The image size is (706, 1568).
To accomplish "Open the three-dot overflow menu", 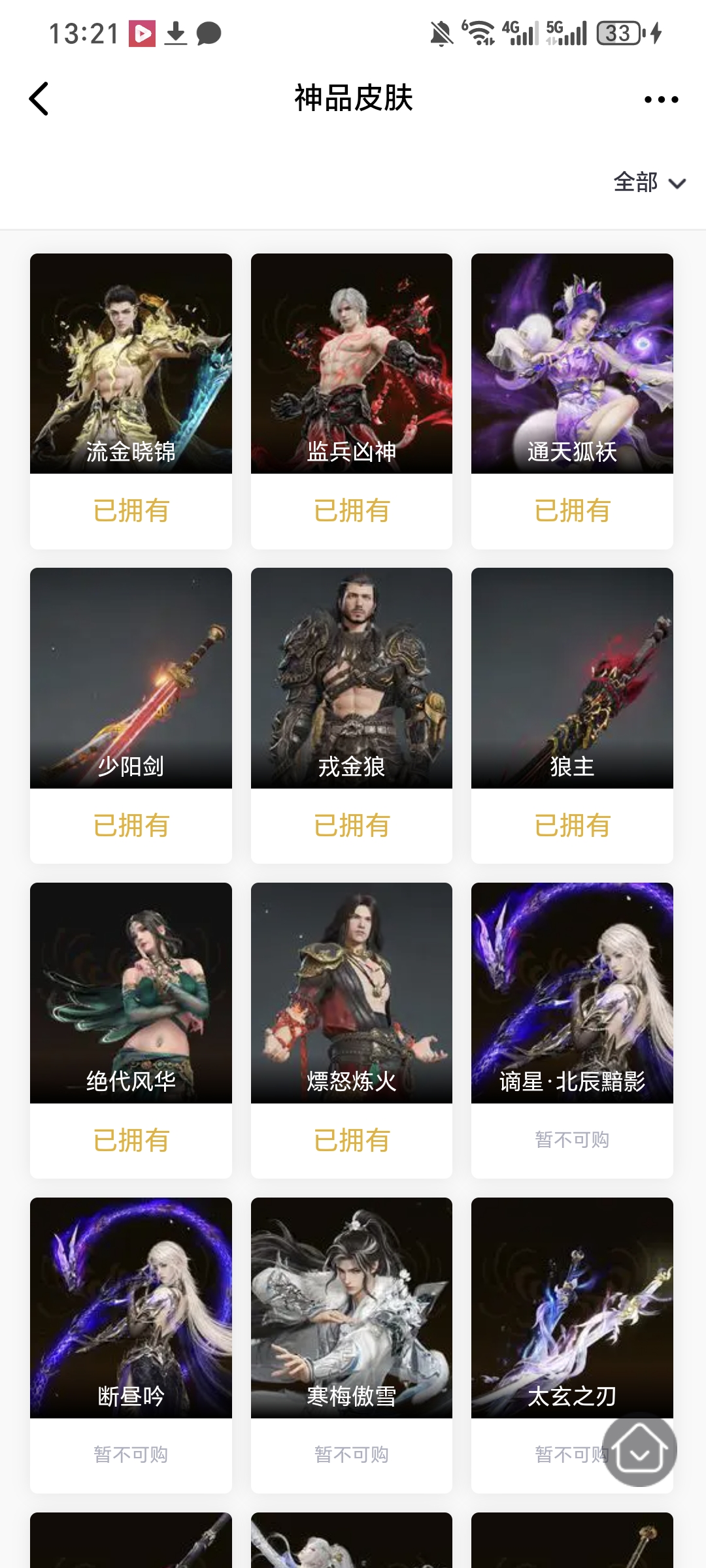I will point(661,99).
